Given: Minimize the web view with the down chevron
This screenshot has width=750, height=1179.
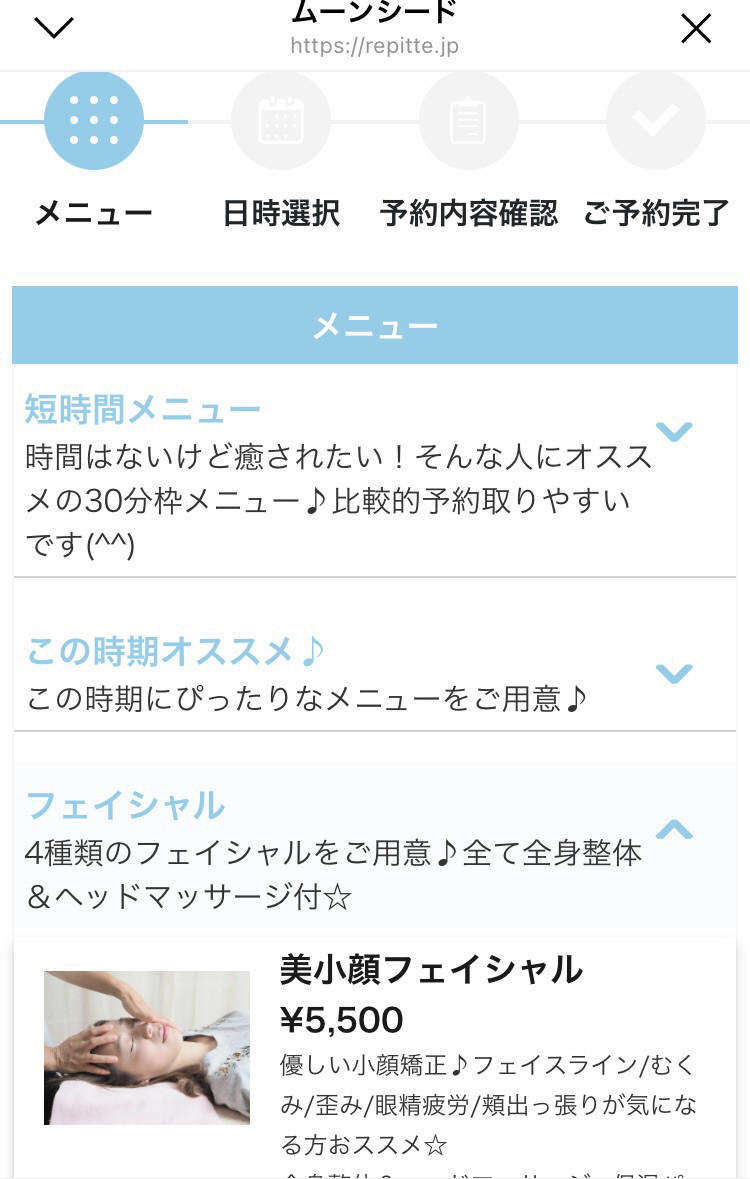Looking at the screenshot, I should (54, 28).
